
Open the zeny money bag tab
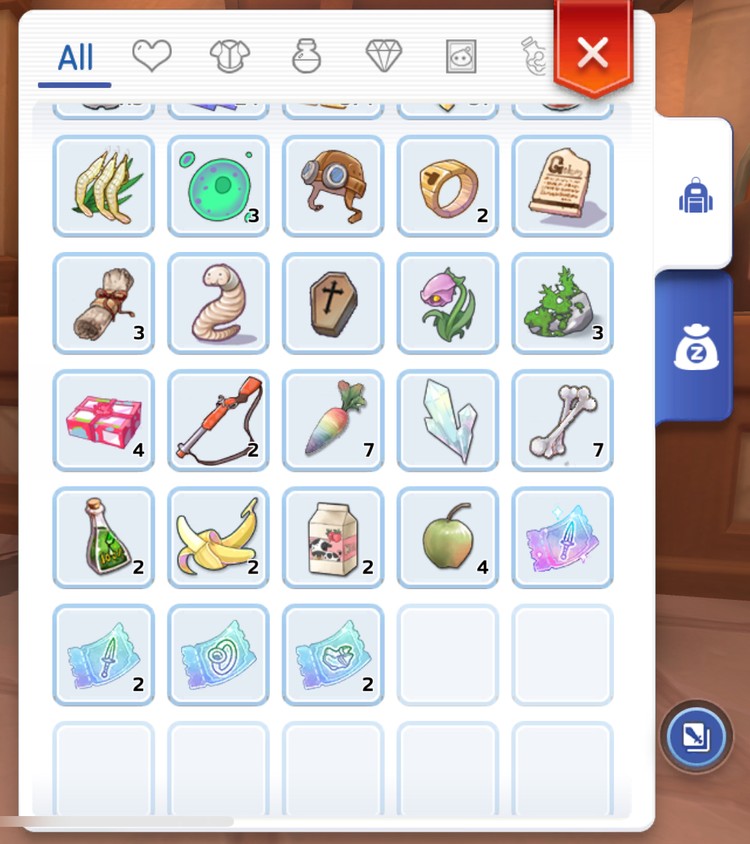tap(695, 349)
